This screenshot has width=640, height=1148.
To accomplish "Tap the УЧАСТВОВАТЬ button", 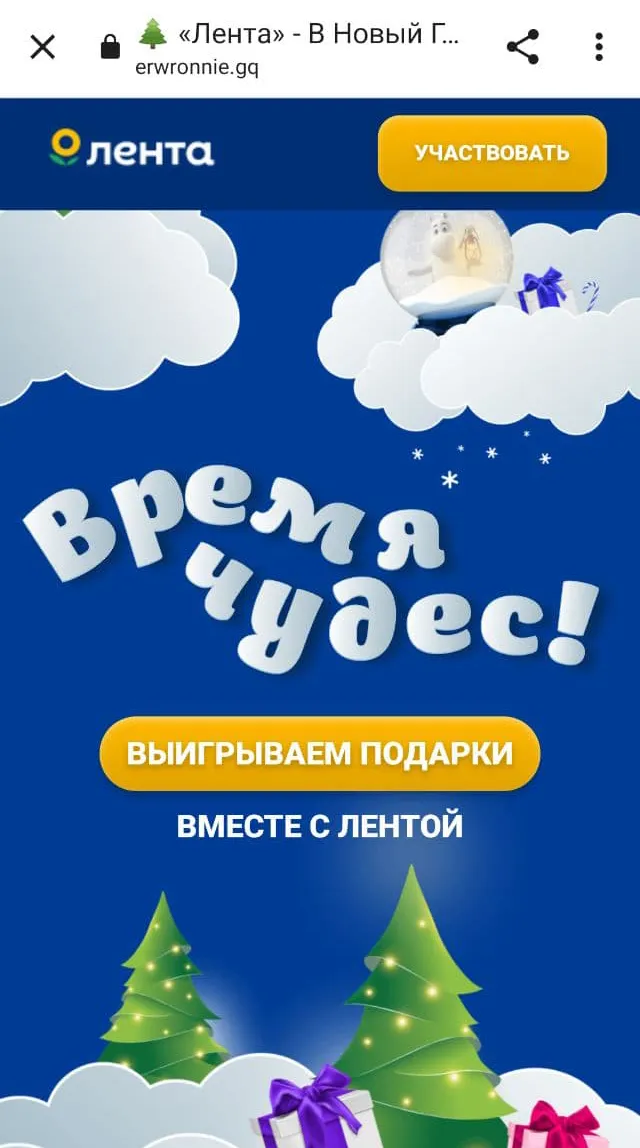I will pos(492,153).
